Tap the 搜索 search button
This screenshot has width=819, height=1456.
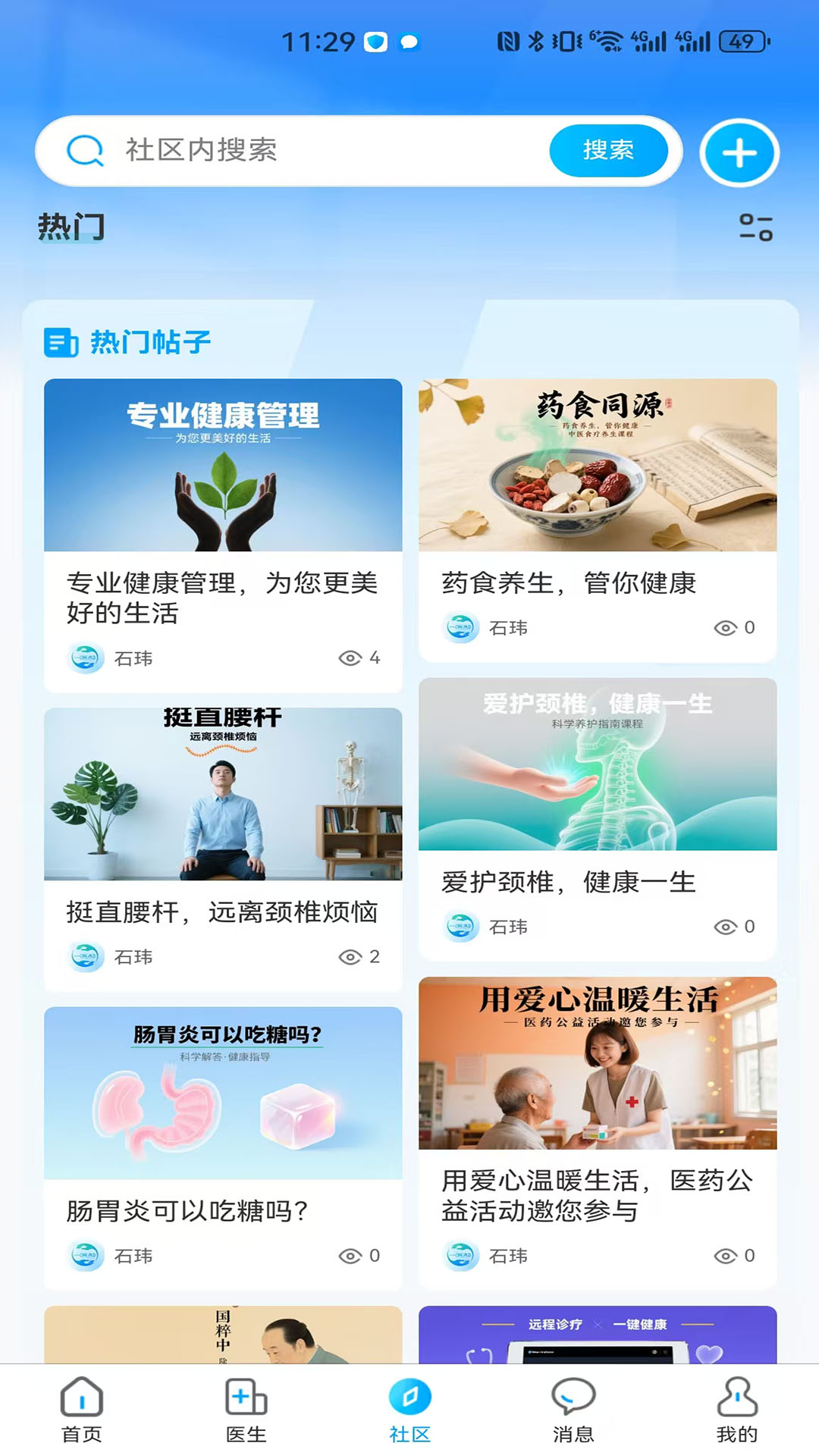pyautogui.click(x=608, y=151)
